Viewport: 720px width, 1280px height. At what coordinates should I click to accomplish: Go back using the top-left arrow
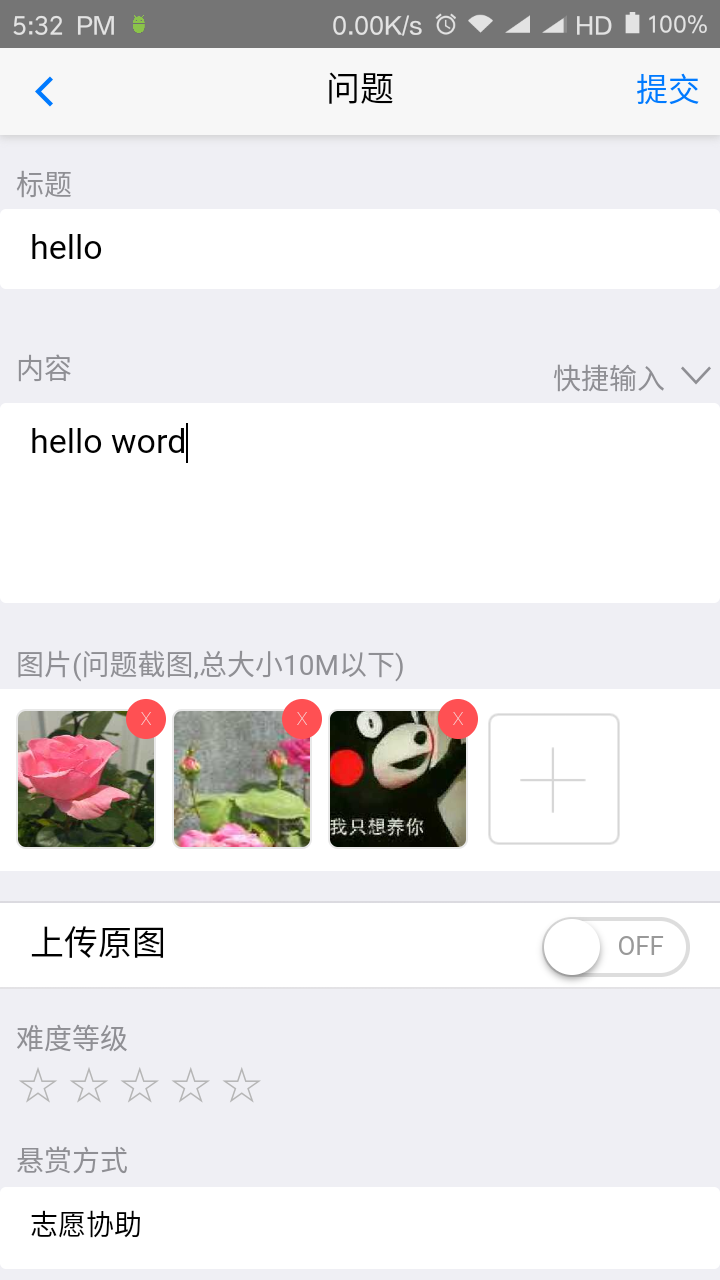coord(44,92)
